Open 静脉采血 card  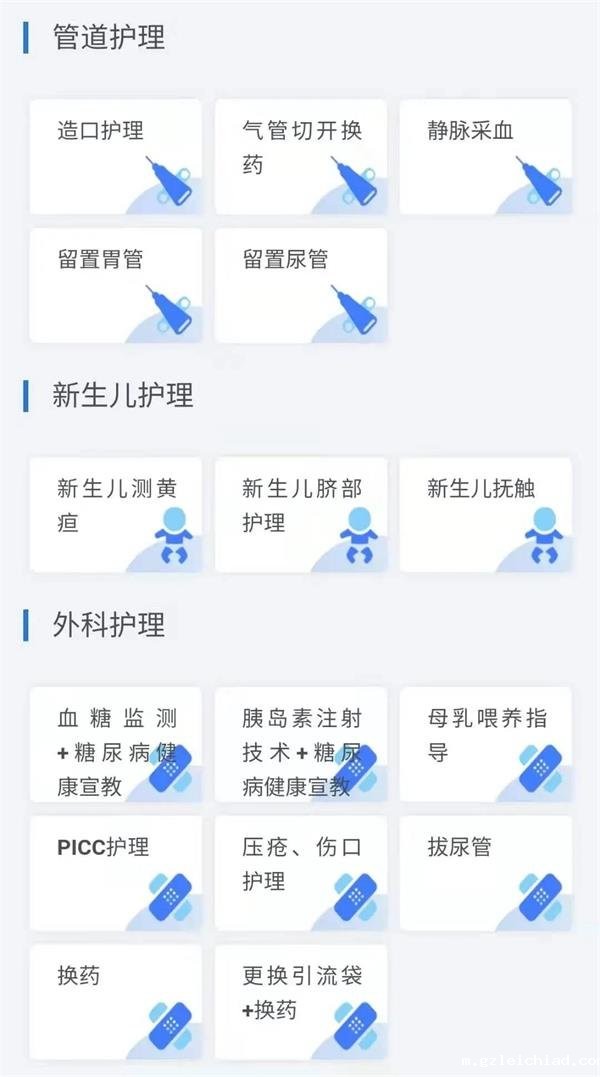tap(485, 156)
